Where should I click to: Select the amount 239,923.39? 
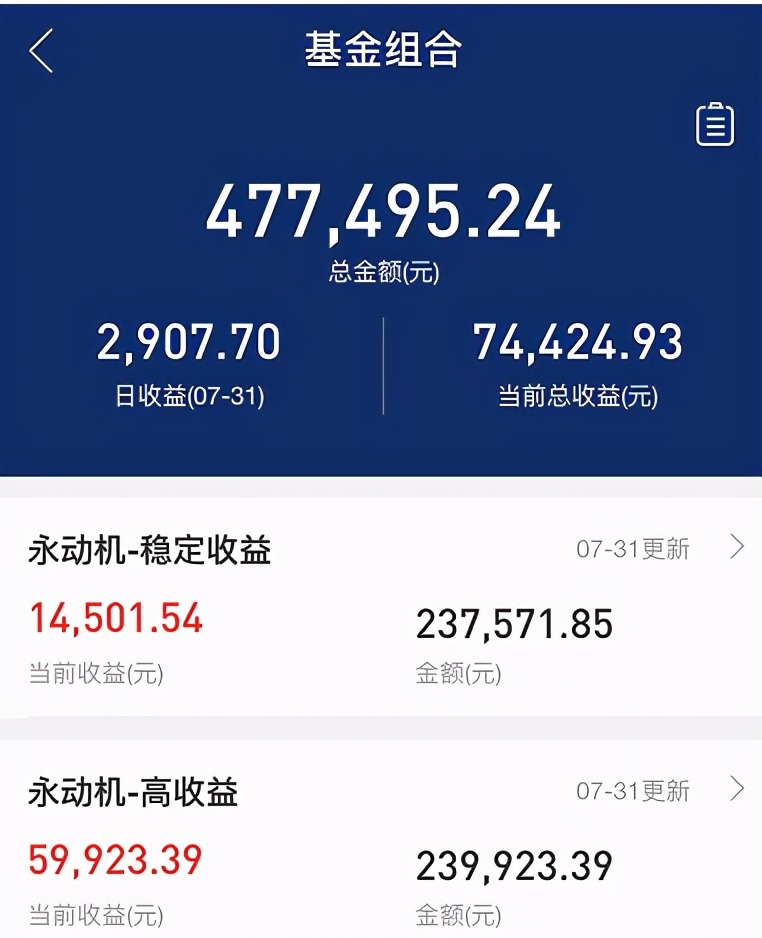click(x=517, y=866)
